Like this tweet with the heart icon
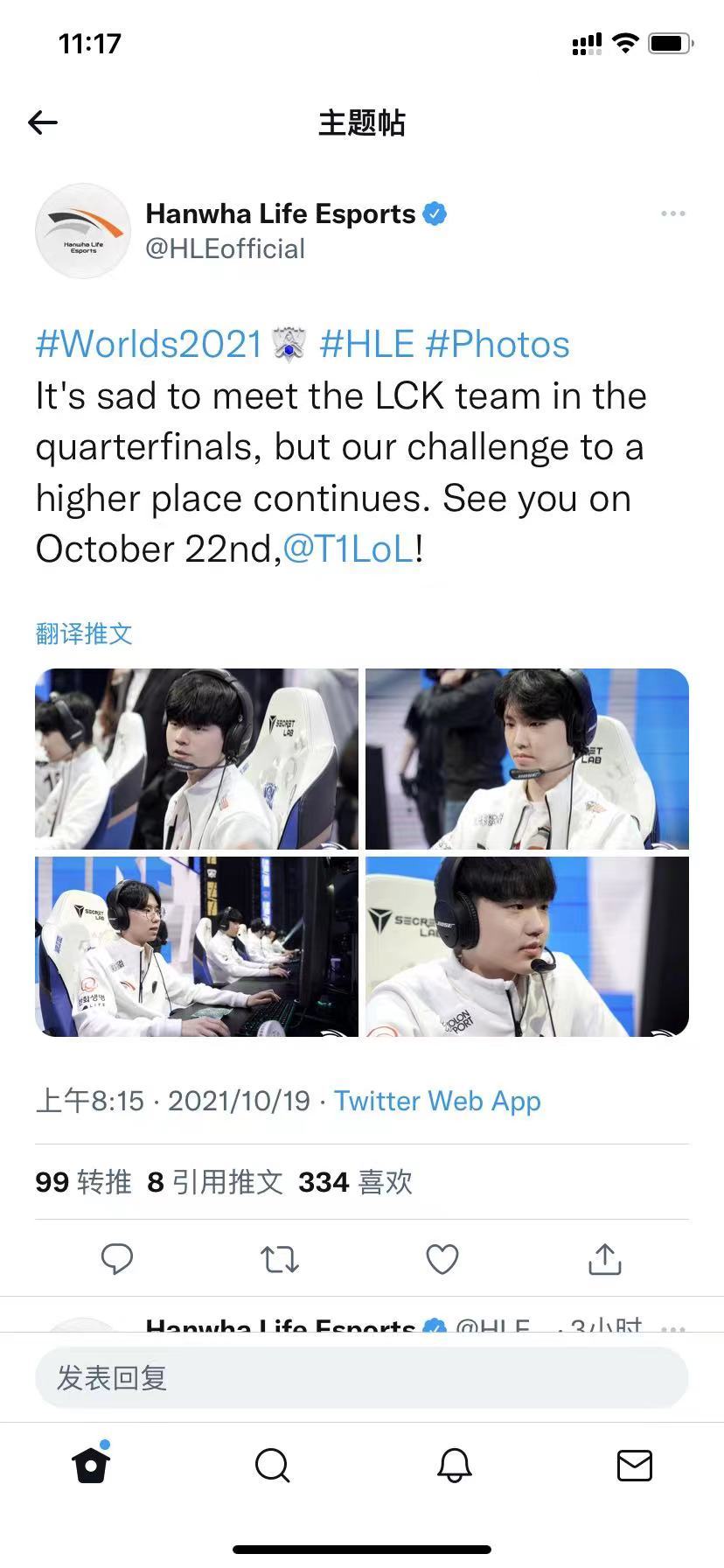Viewport: 724px width, 1568px height. click(442, 1259)
